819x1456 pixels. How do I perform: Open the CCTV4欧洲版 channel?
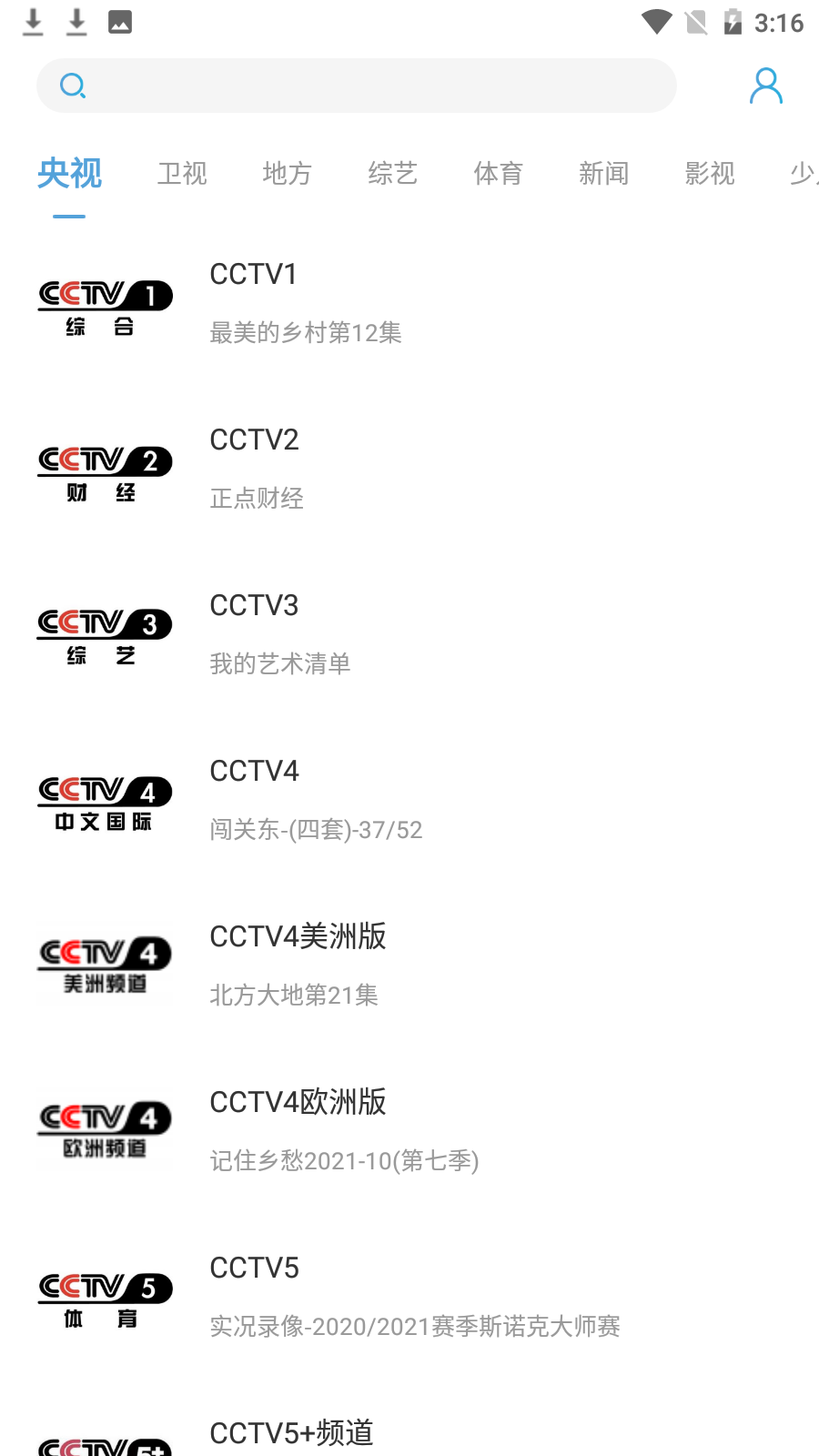pyautogui.click(x=409, y=1132)
